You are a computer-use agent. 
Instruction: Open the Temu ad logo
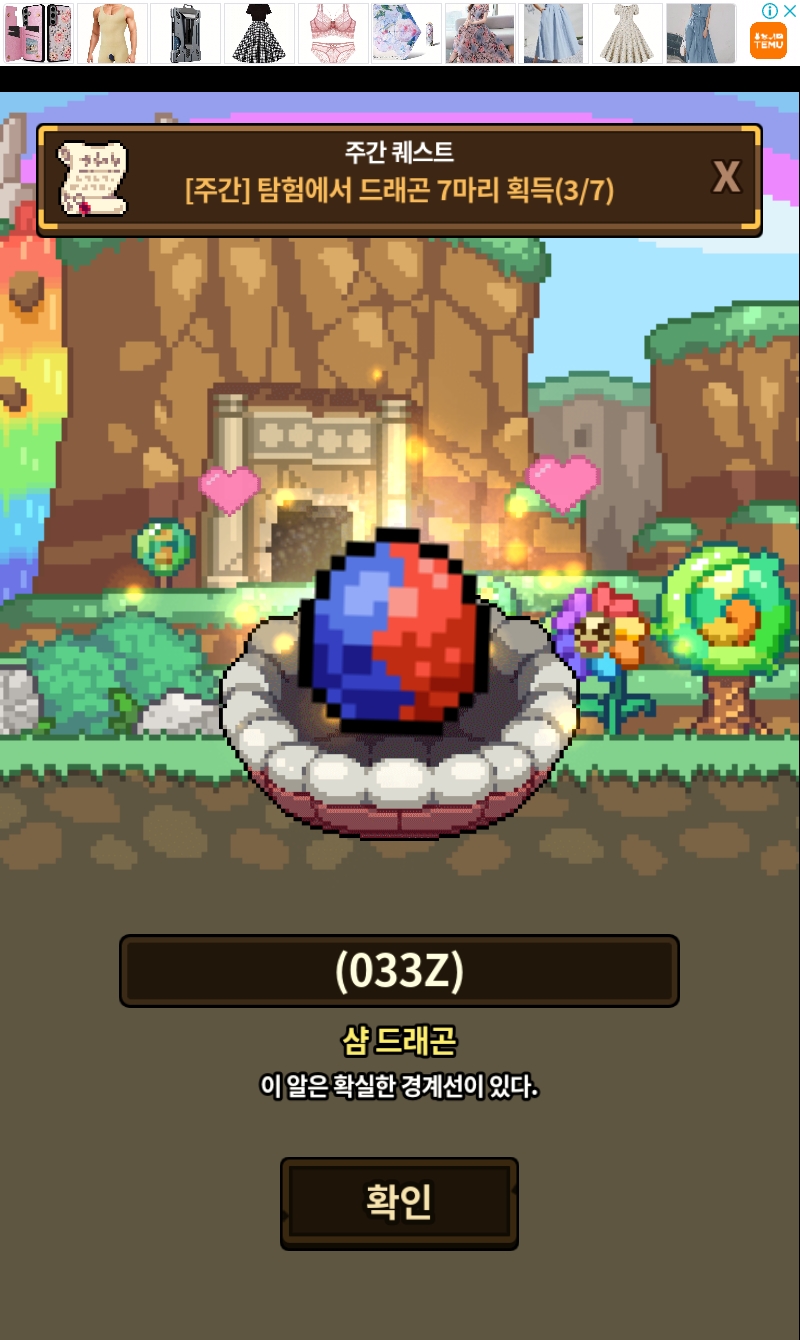(769, 41)
